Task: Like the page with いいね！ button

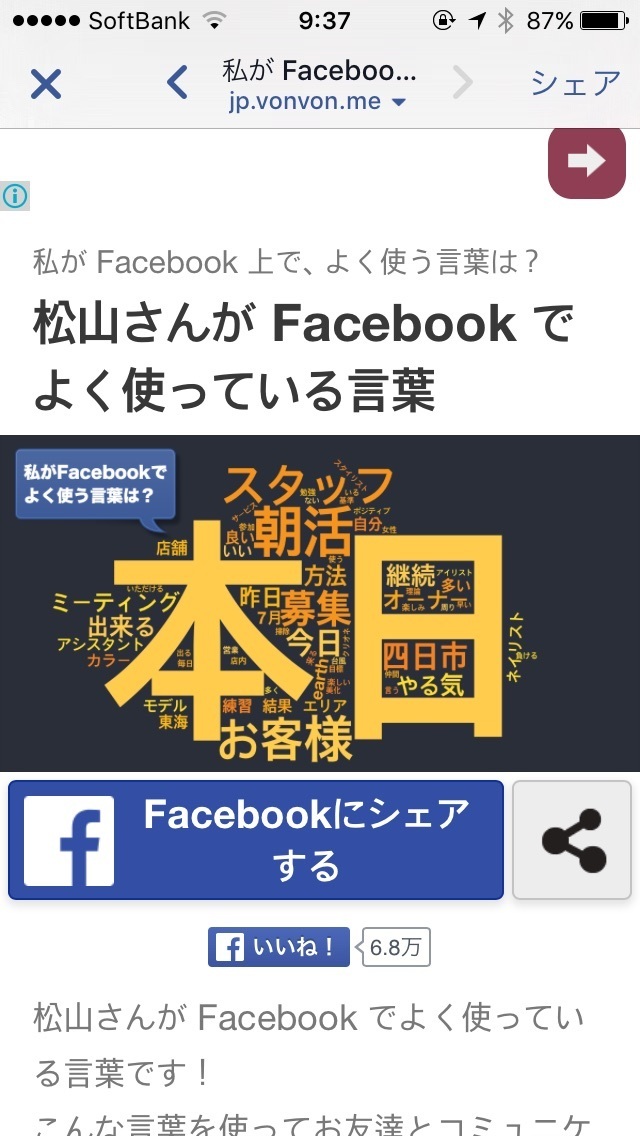Action: point(279,947)
